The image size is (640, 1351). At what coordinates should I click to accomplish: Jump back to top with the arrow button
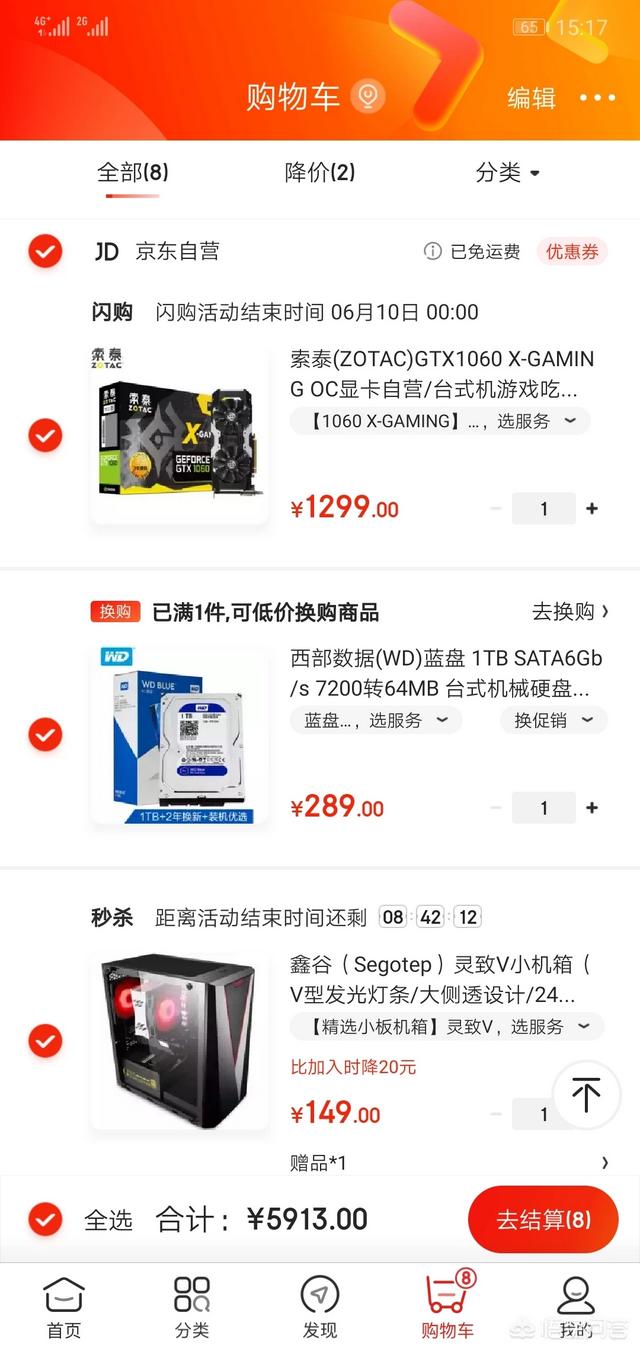[586, 1096]
